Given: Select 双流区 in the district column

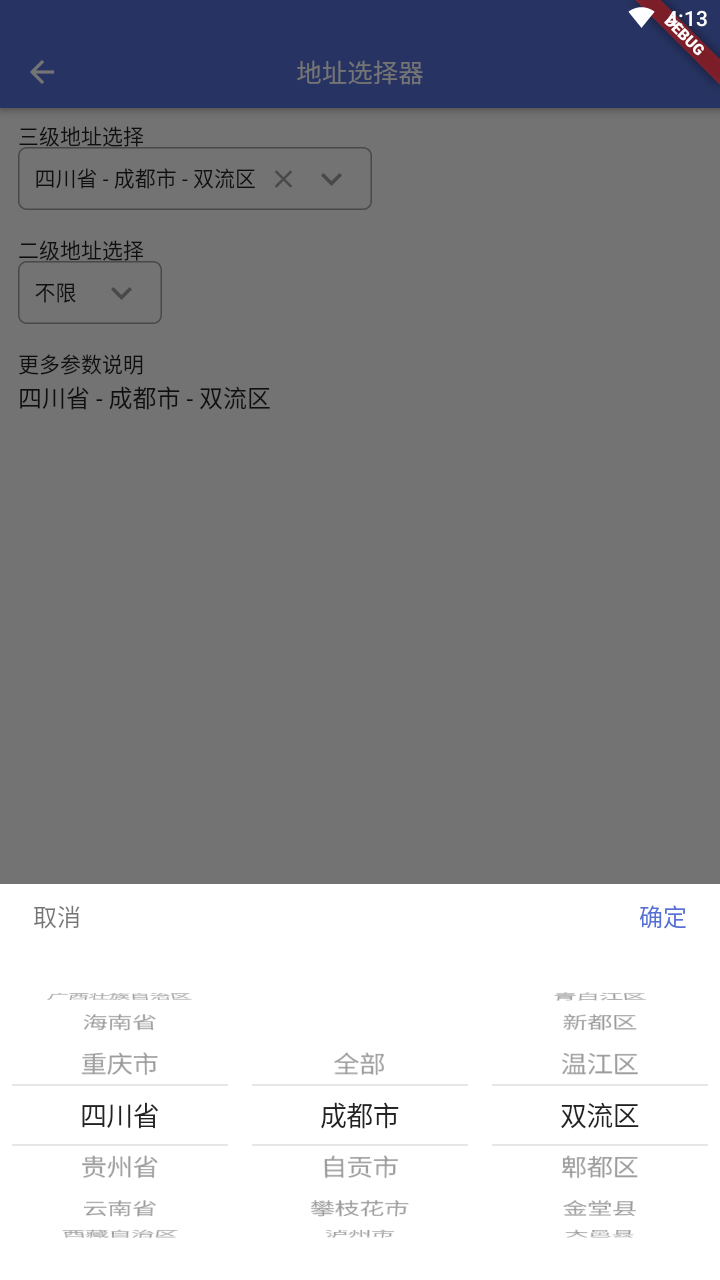Looking at the screenshot, I should 600,1115.
